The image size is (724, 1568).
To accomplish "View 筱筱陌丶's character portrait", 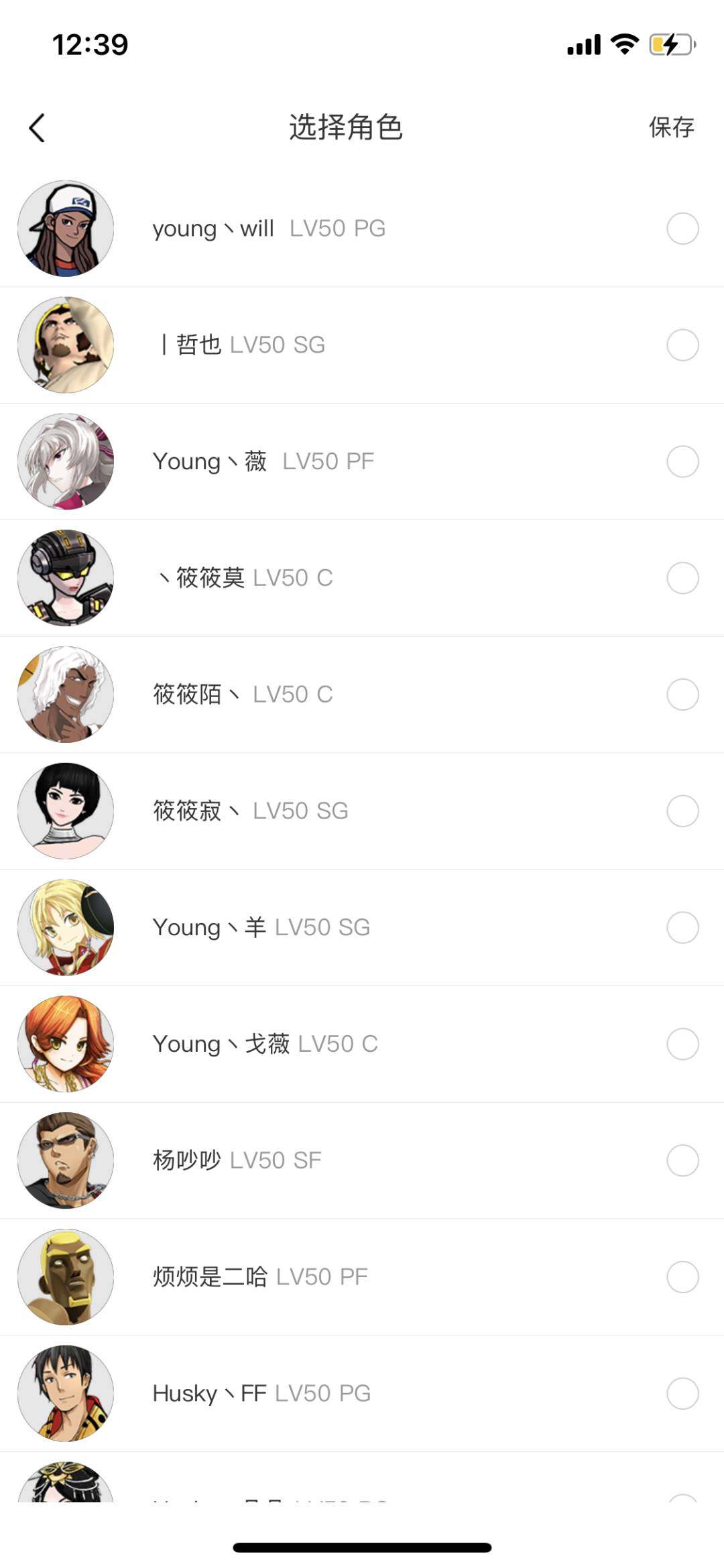I will click(65, 694).
